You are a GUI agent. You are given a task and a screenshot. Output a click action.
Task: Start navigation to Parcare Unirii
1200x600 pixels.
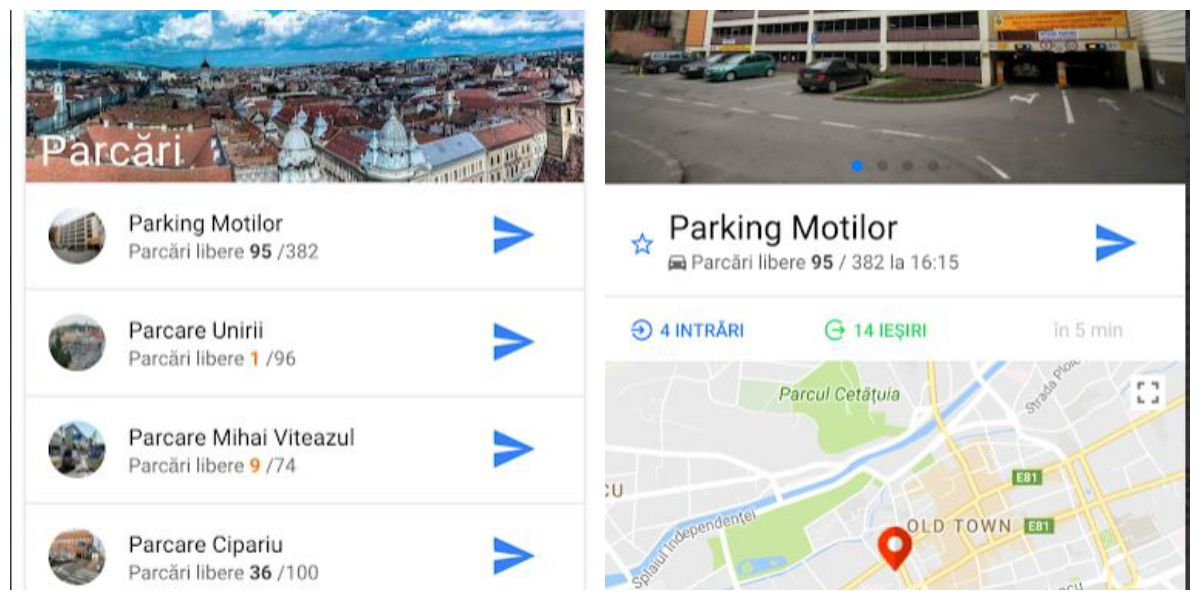coord(513,342)
